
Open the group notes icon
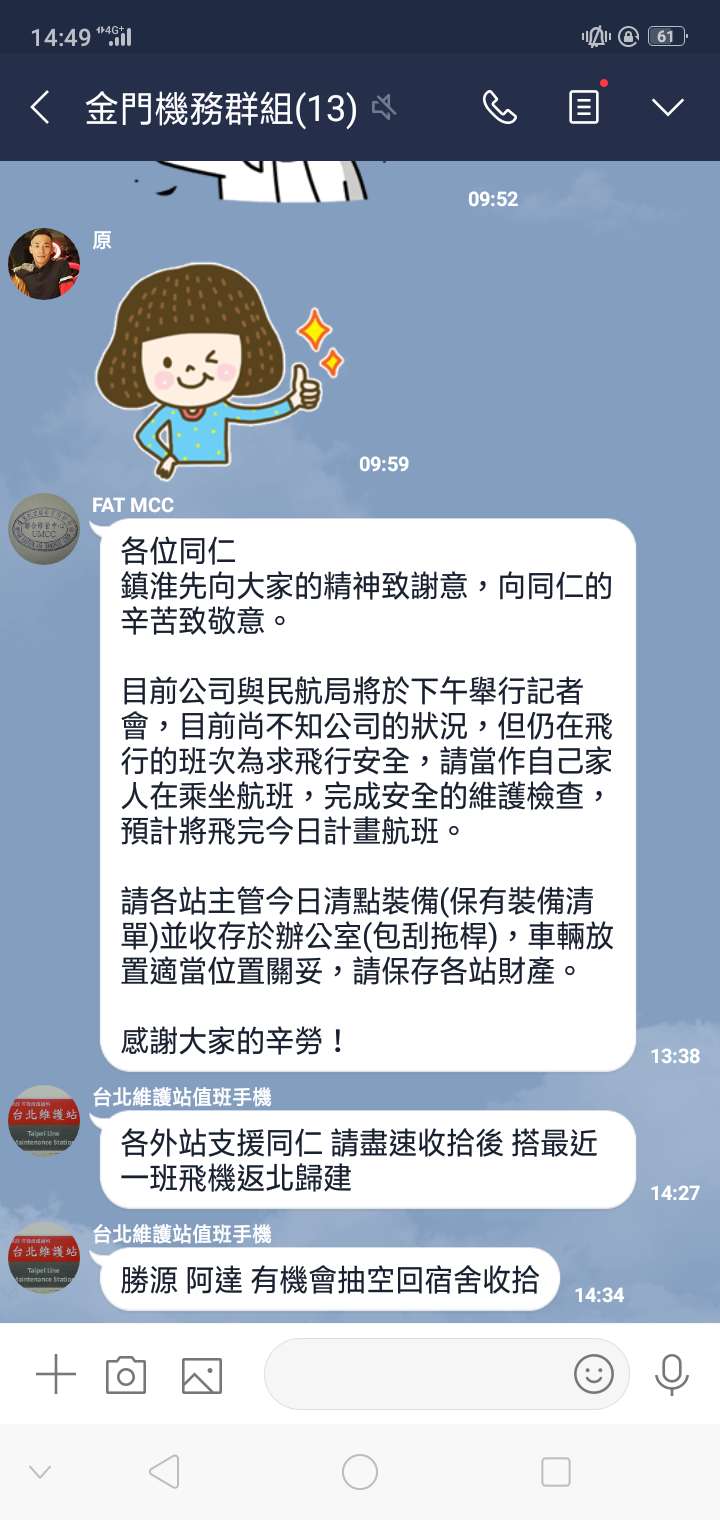[x=584, y=108]
